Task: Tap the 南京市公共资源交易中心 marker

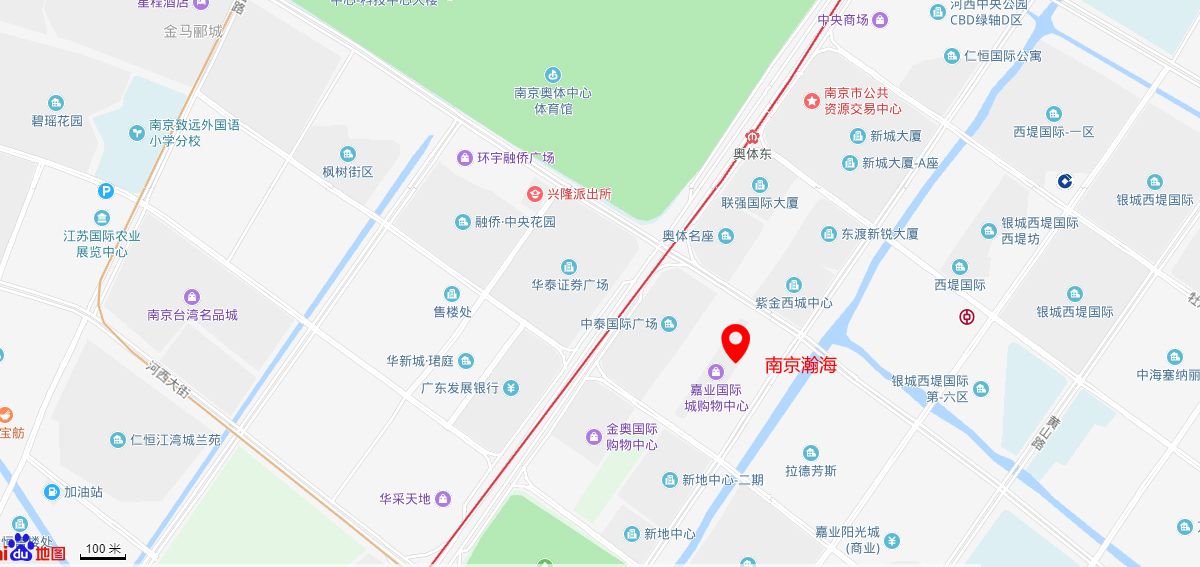Action: click(x=811, y=100)
